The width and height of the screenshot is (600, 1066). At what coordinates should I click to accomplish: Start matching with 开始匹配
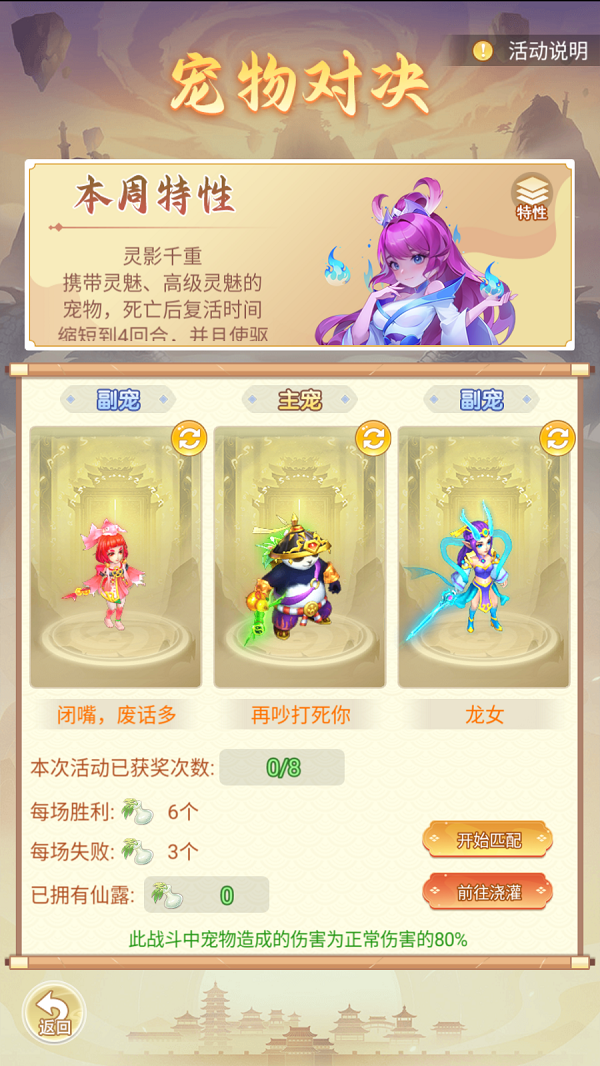click(x=487, y=840)
